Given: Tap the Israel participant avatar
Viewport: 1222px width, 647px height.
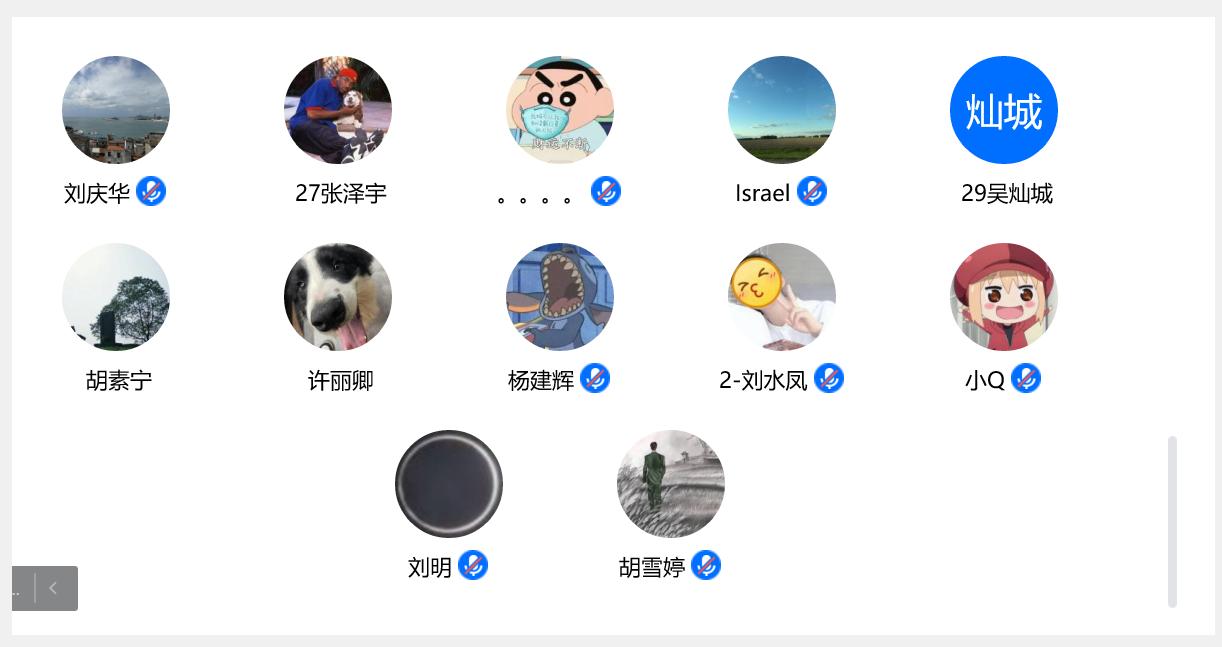Looking at the screenshot, I should [x=782, y=110].
